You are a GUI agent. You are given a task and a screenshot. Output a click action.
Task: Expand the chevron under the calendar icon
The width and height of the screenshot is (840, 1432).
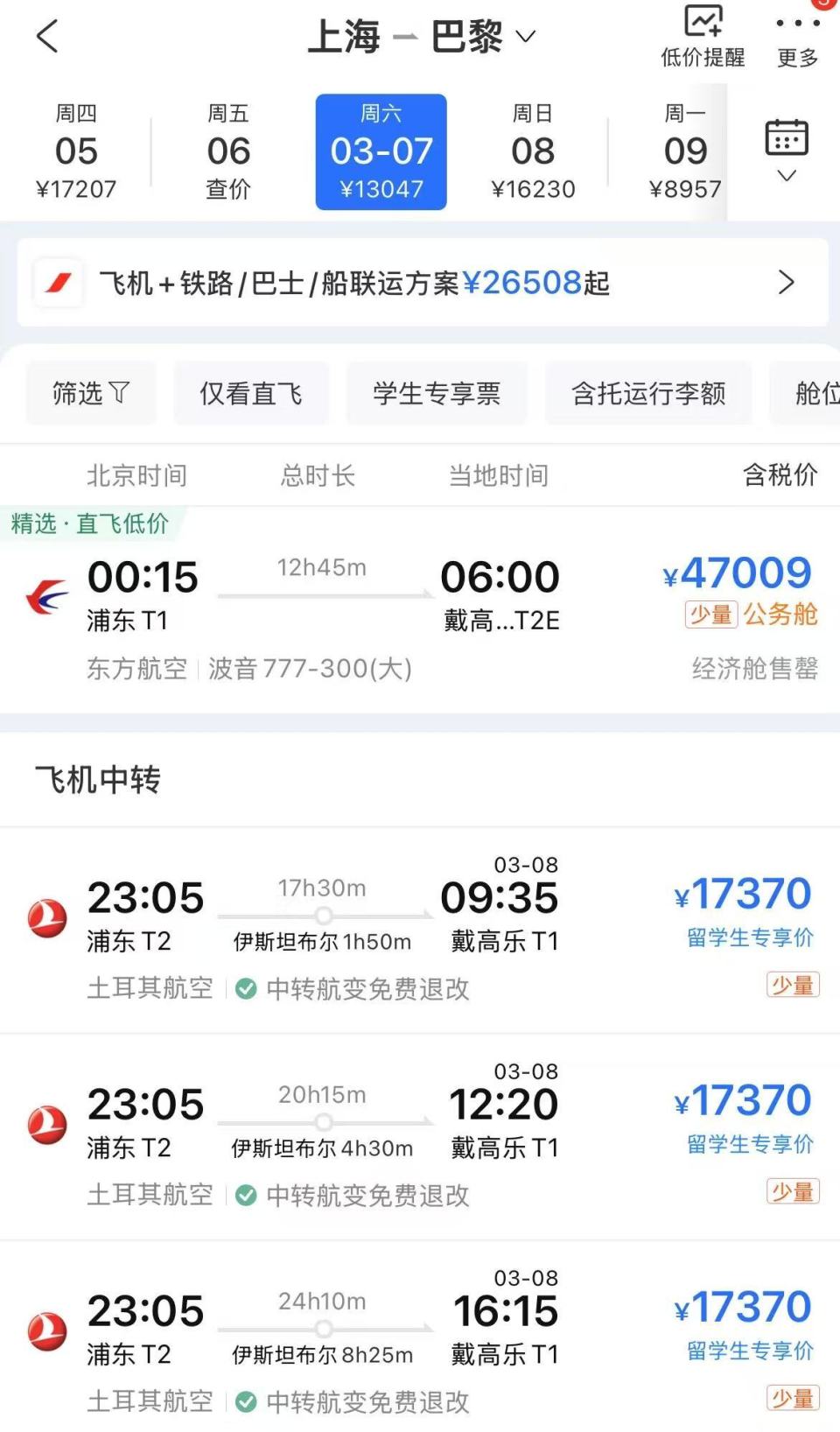point(785,175)
